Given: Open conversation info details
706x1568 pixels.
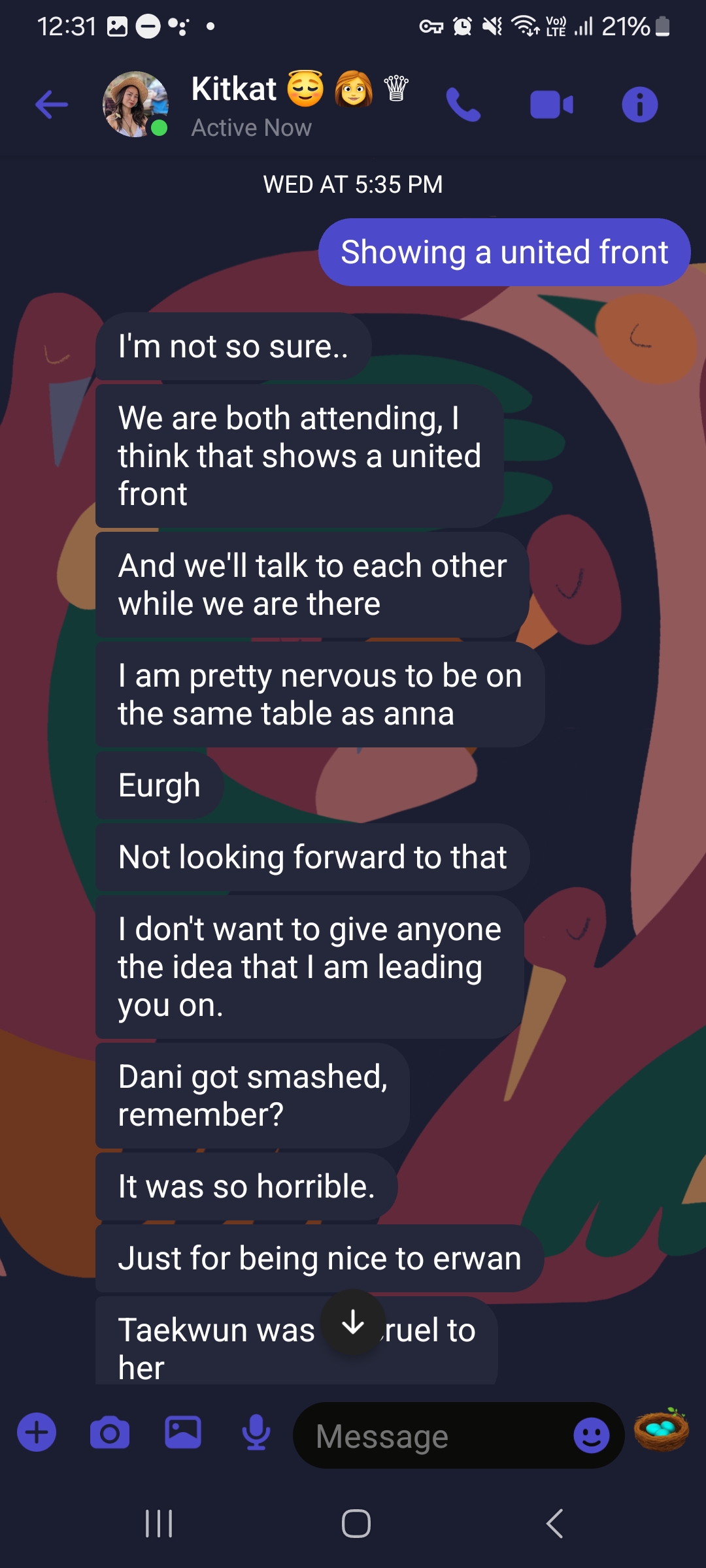Looking at the screenshot, I should point(639,105).
